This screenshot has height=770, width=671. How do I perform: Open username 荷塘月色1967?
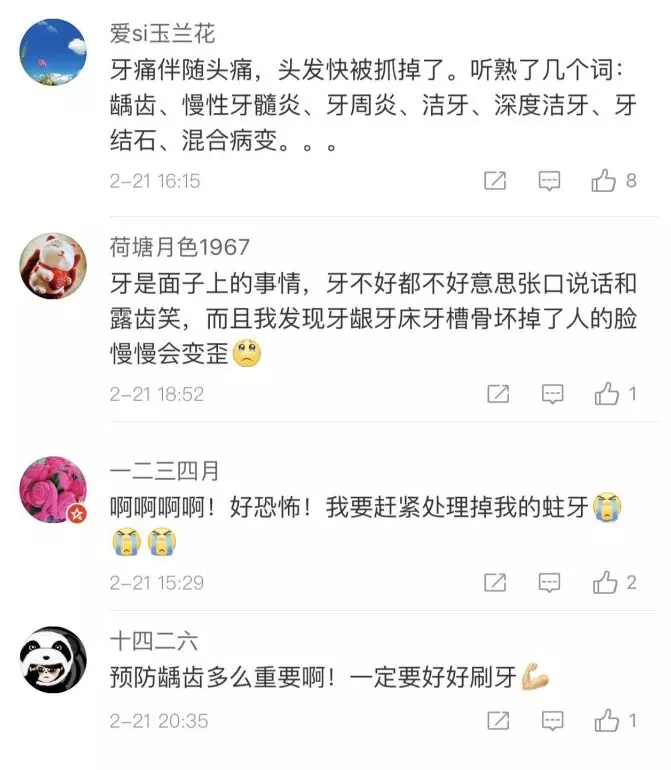click(x=179, y=246)
